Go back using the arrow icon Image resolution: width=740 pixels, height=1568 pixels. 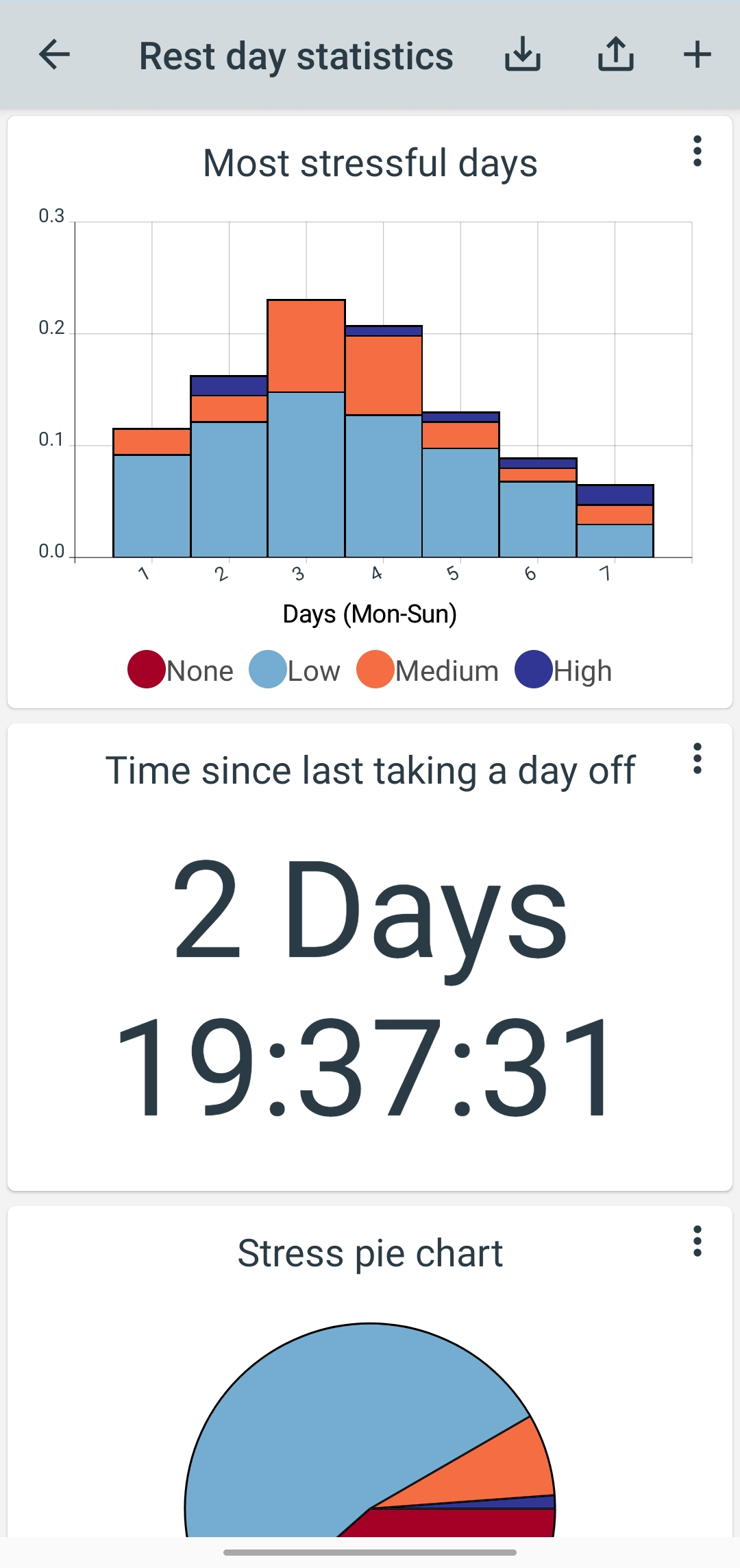tap(55, 55)
